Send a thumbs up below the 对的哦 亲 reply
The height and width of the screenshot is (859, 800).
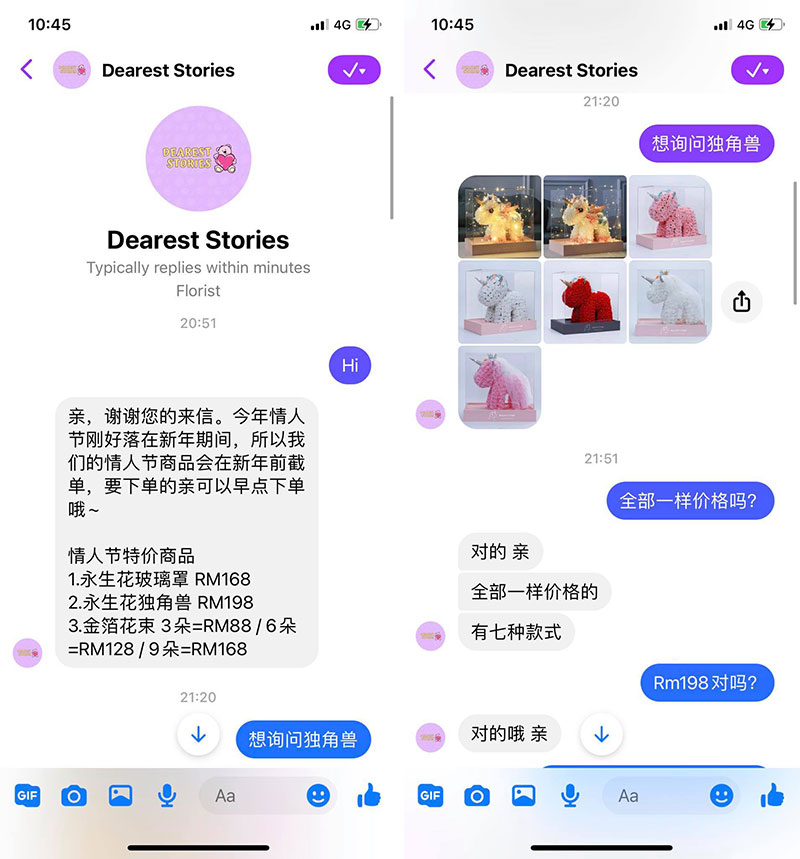772,795
